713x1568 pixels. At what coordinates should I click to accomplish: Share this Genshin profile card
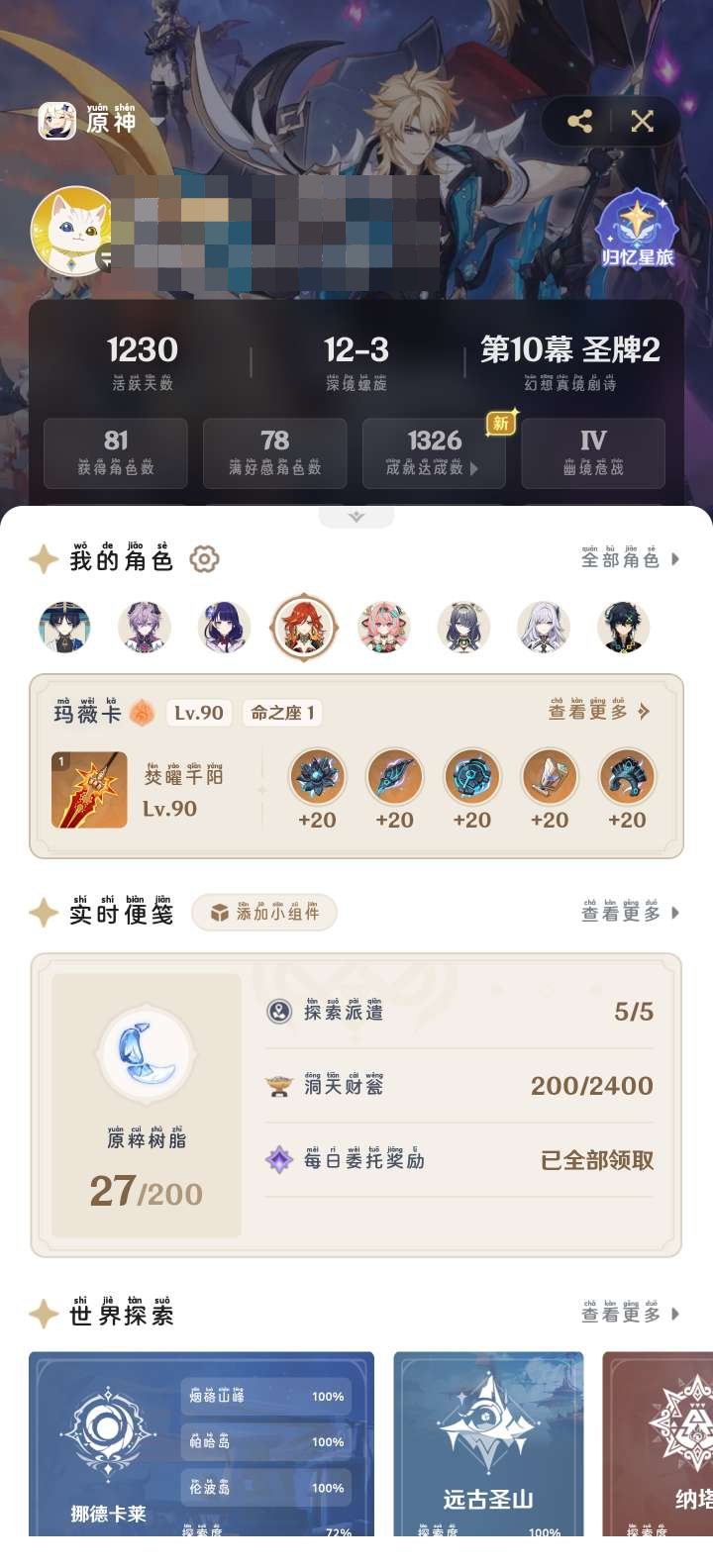point(580,122)
